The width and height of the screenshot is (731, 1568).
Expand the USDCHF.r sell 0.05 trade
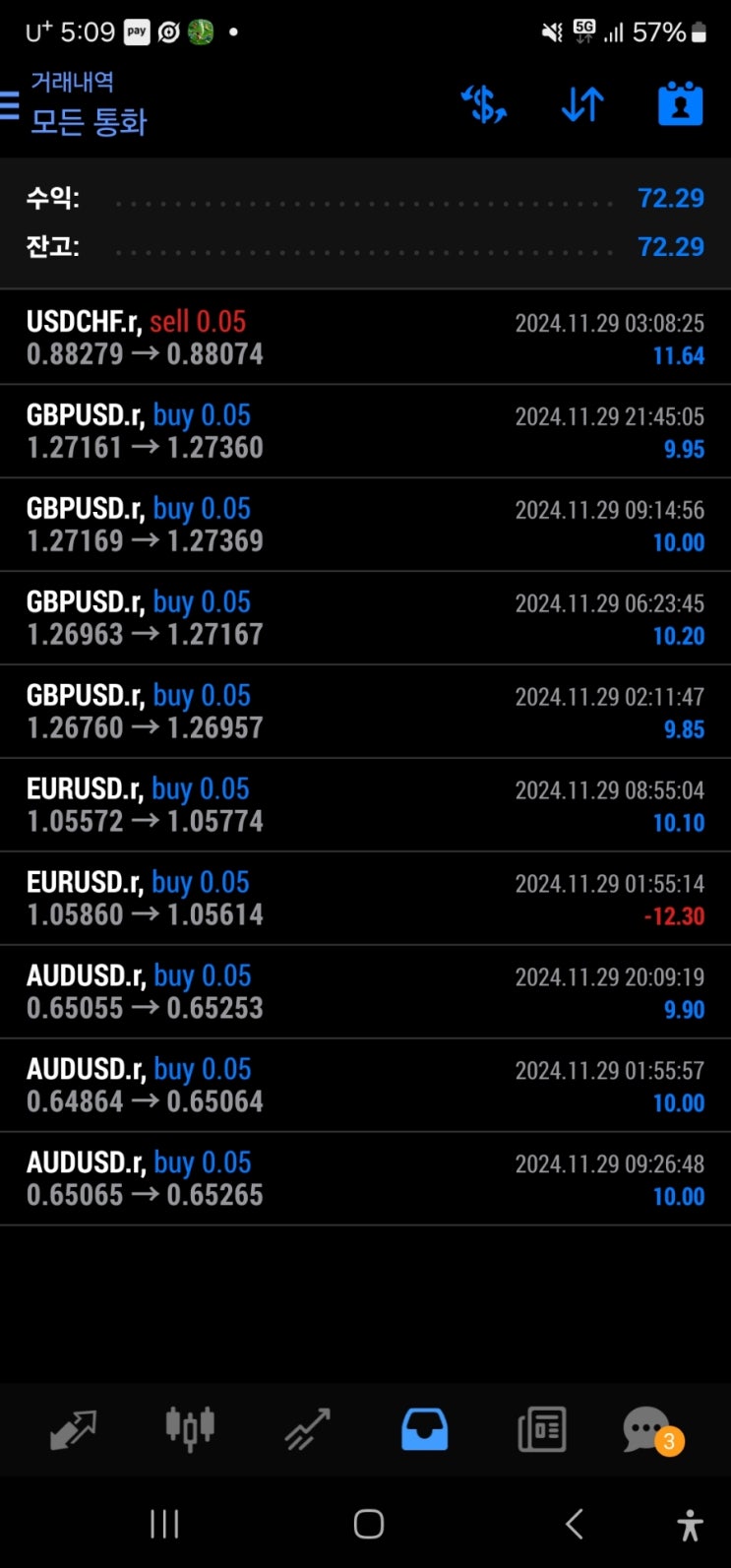point(365,338)
